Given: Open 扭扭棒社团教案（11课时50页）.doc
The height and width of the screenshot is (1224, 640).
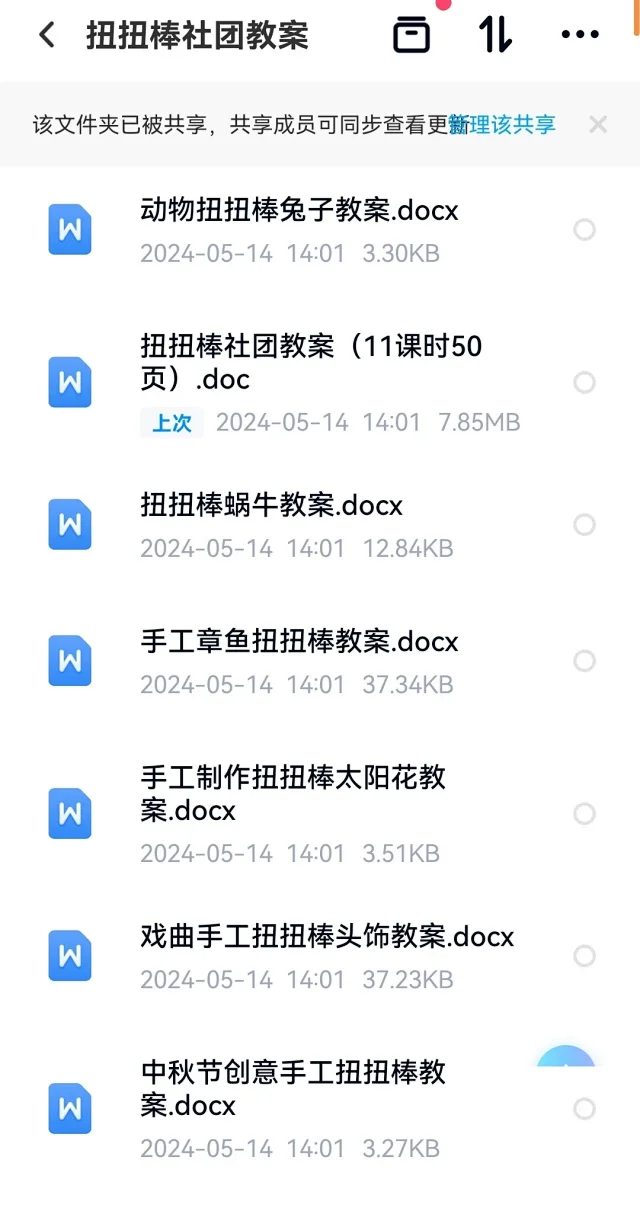Looking at the screenshot, I should 320,384.
